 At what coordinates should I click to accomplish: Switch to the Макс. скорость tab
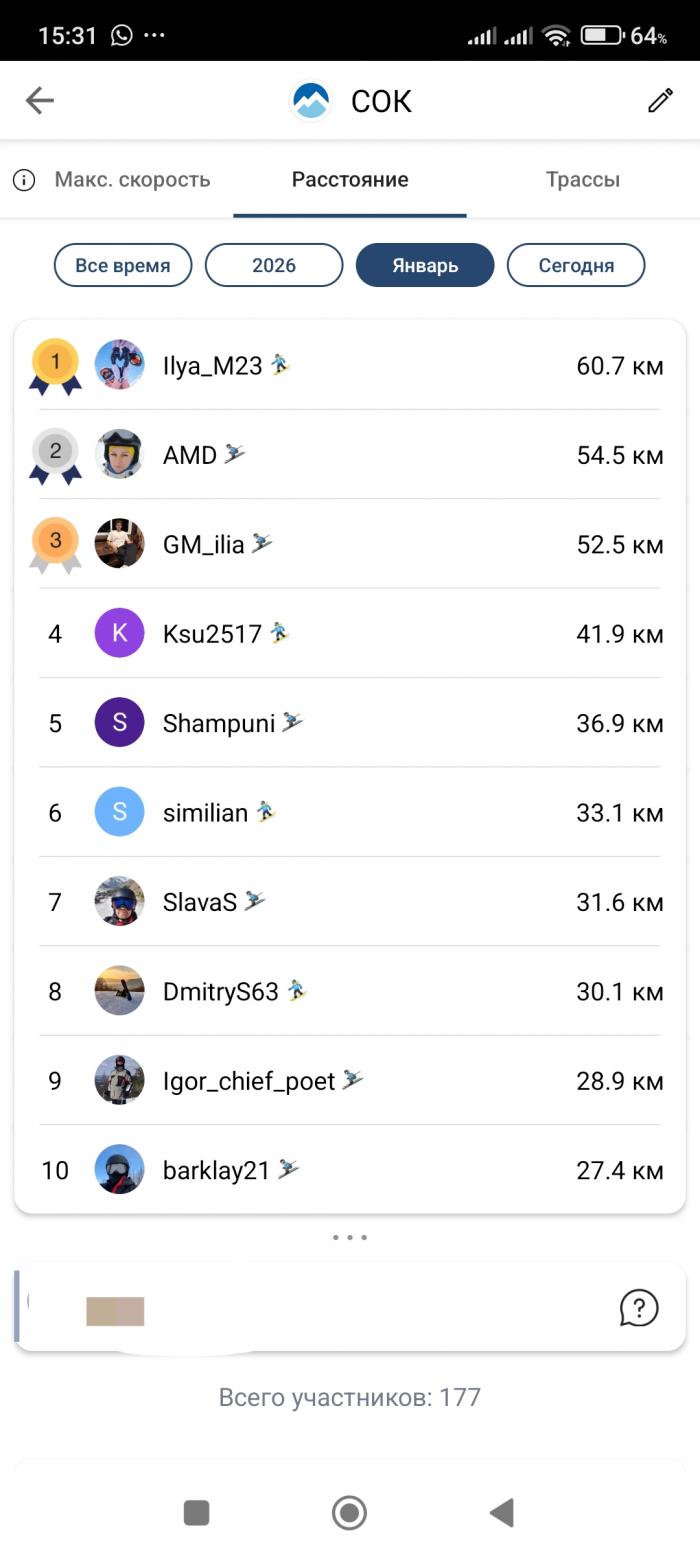[x=132, y=180]
